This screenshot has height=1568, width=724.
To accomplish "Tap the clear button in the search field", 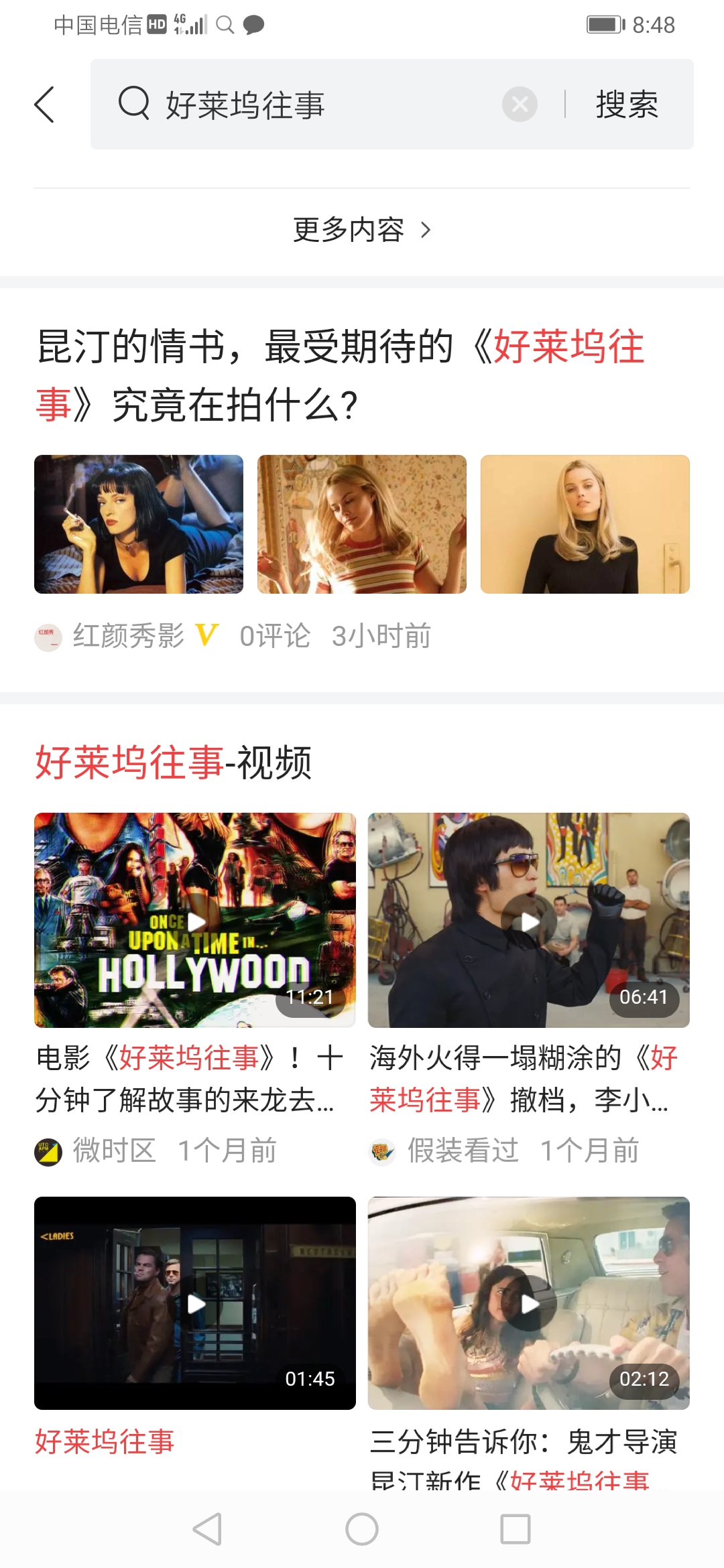I will pyautogui.click(x=519, y=104).
